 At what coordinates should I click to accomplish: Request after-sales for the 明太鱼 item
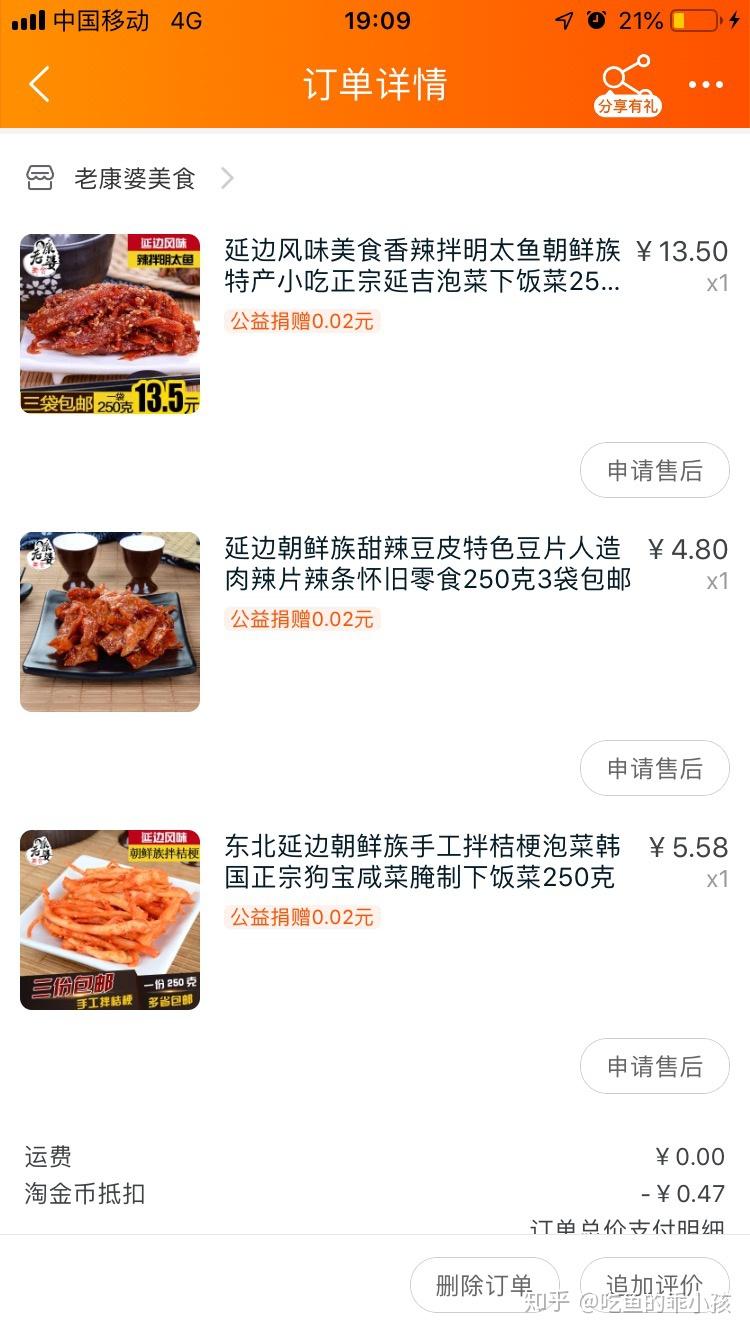(655, 470)
